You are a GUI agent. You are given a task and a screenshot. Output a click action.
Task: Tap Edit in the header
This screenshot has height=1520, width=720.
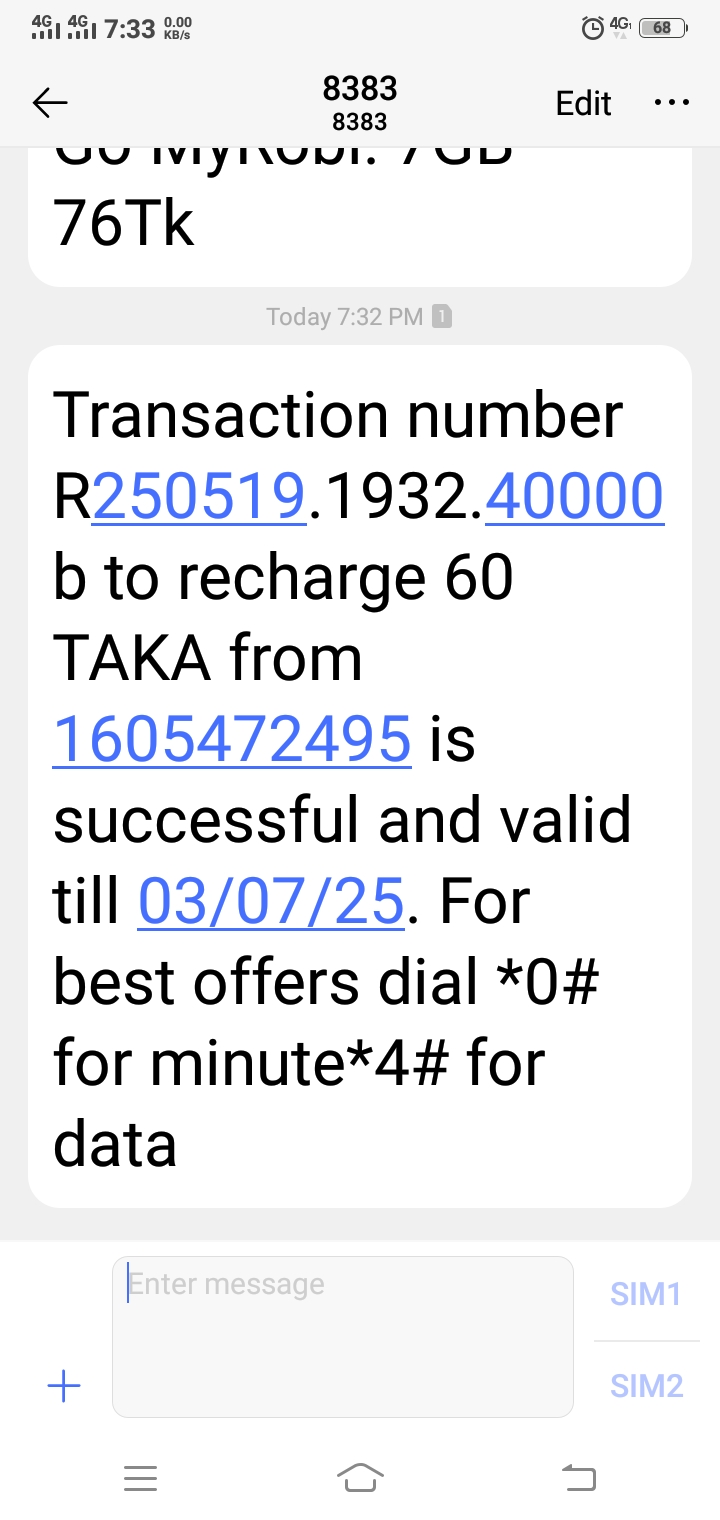[x=583, y=103]
